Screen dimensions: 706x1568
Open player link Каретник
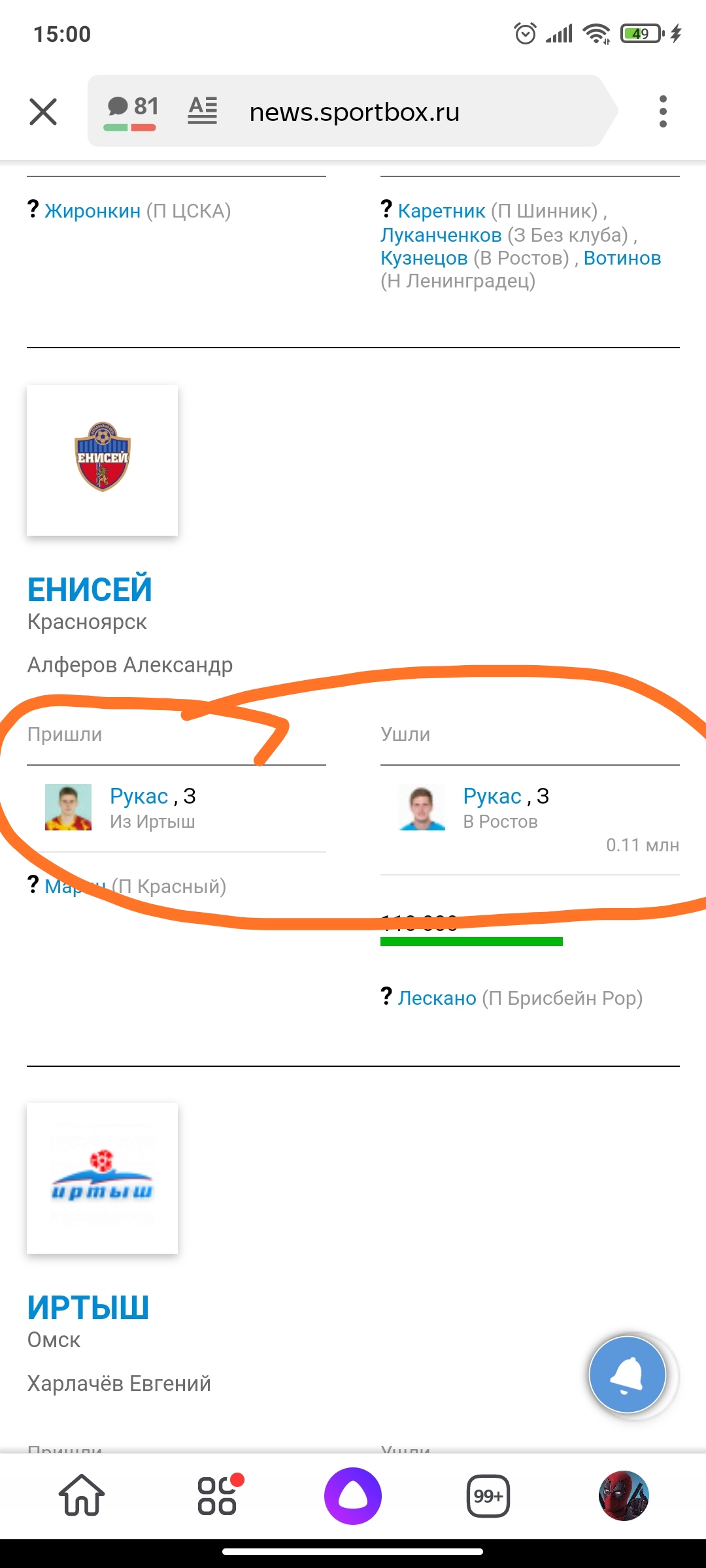(441, 211)
